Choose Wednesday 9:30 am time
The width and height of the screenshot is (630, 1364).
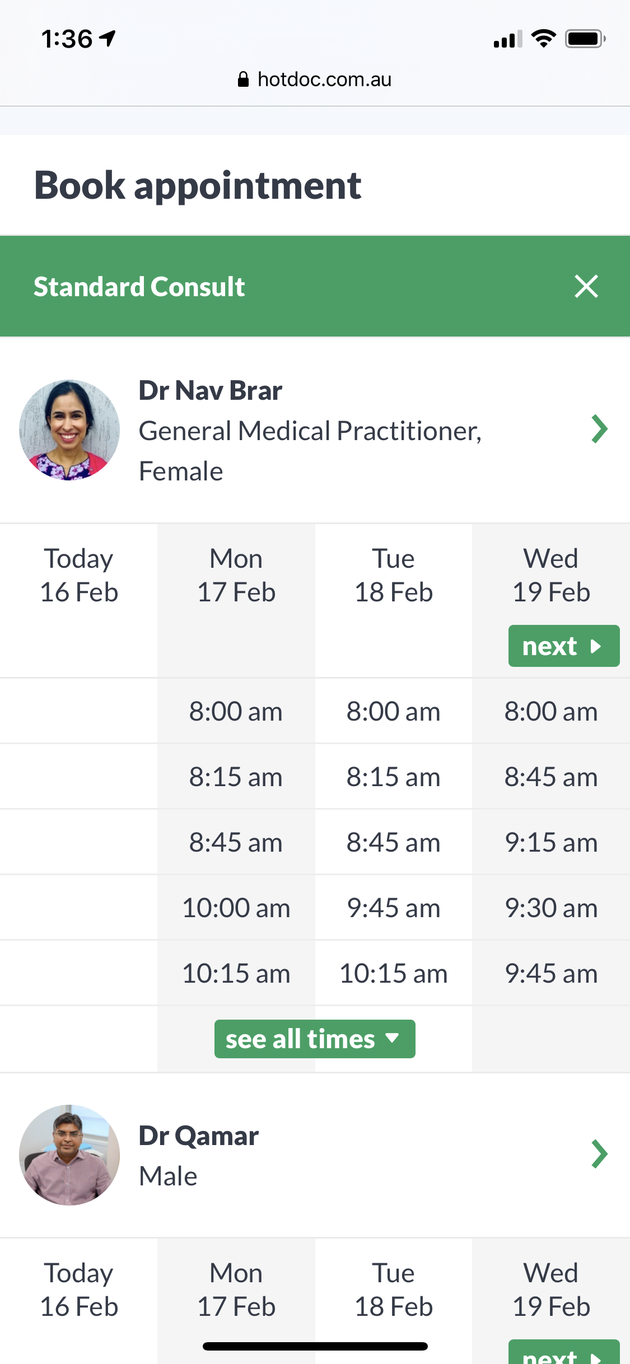pos(551,908)
